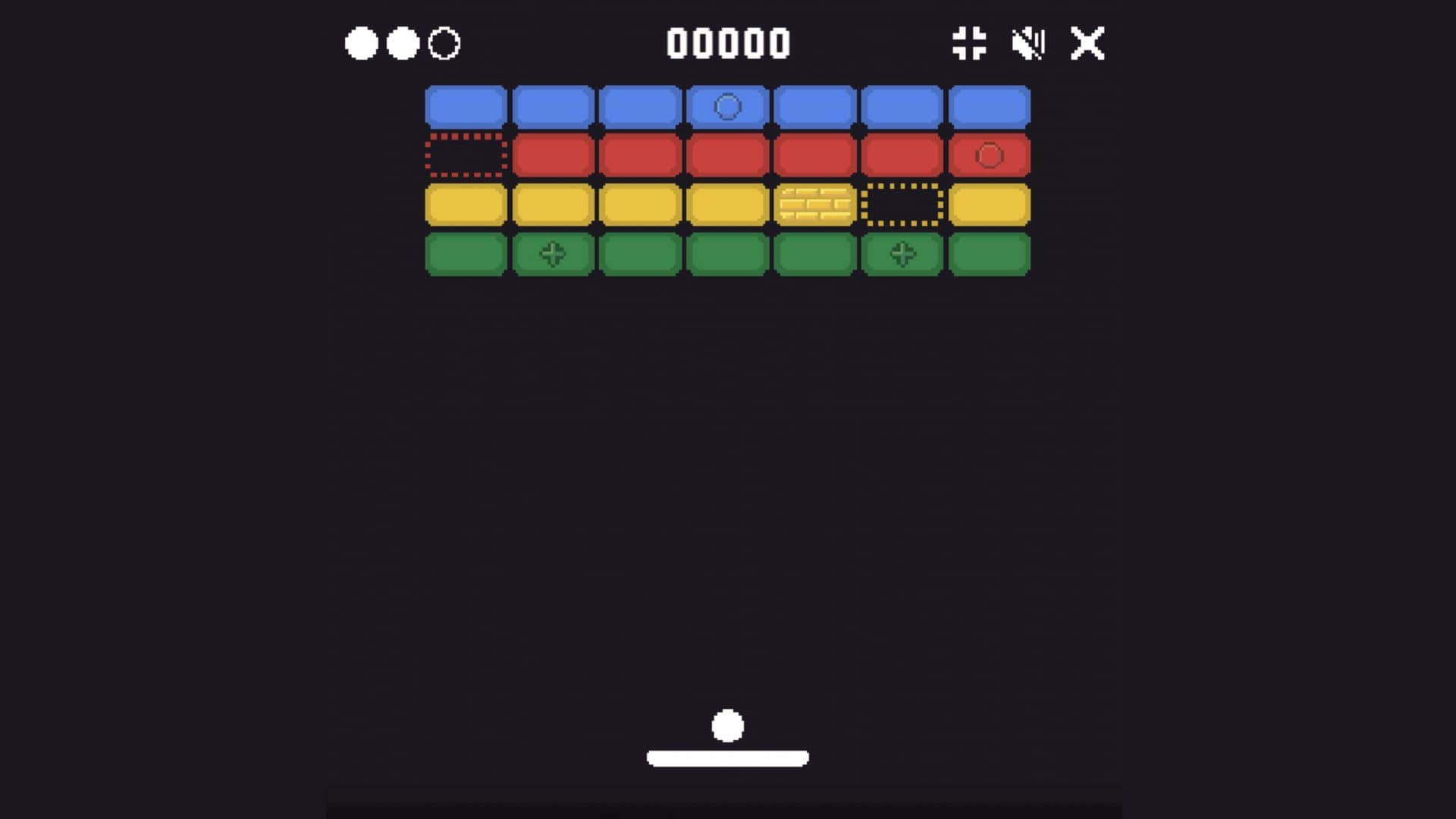
Task: Toggle the game sound
Action: (1028, 43)
